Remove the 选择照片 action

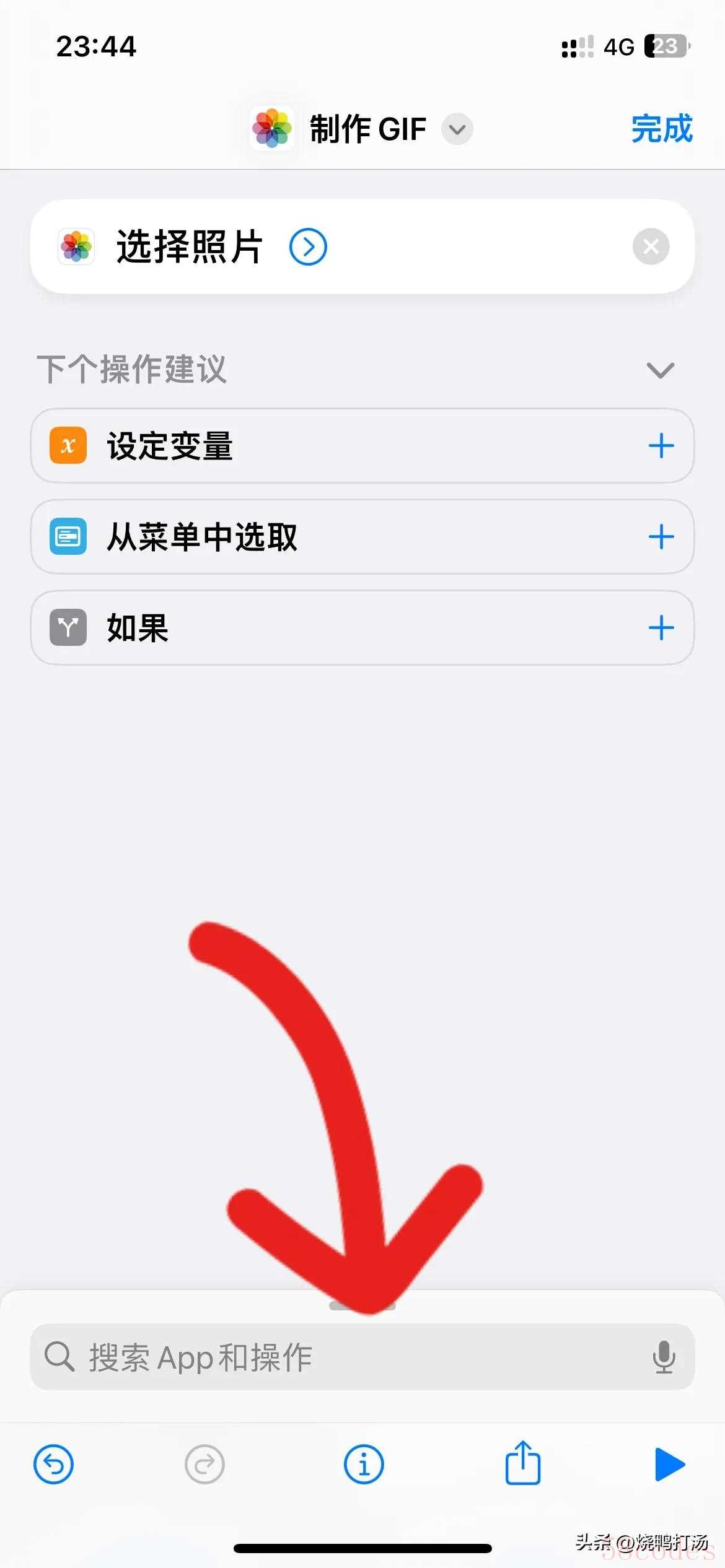(x=651, y=246)
